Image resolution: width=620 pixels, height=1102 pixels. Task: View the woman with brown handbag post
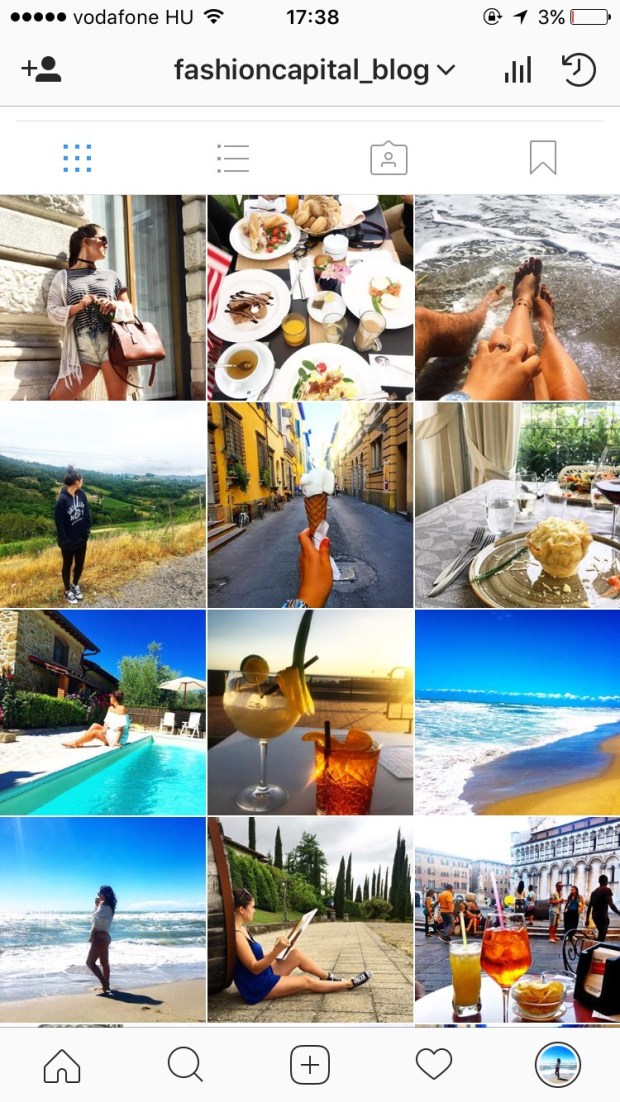pos(103,298)
